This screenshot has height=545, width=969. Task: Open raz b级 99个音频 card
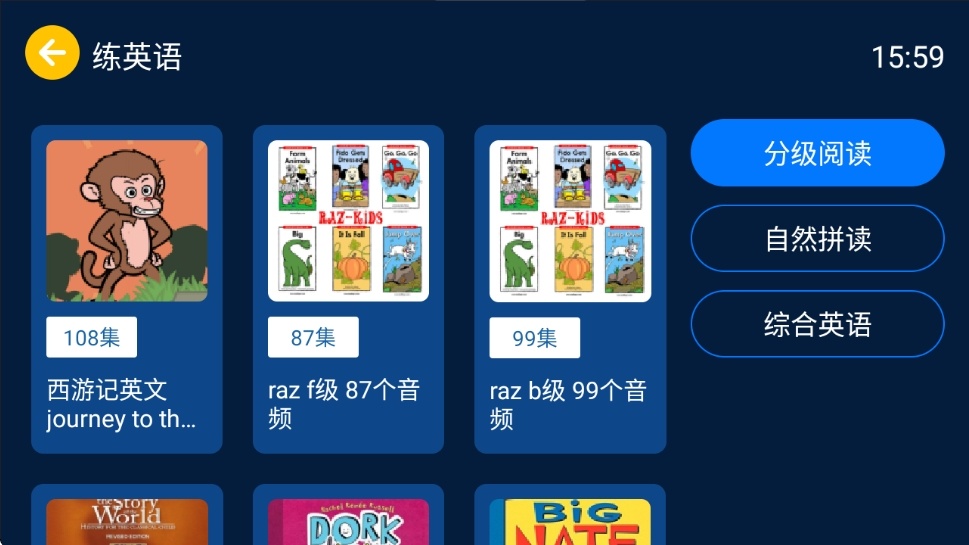point(570,289)
